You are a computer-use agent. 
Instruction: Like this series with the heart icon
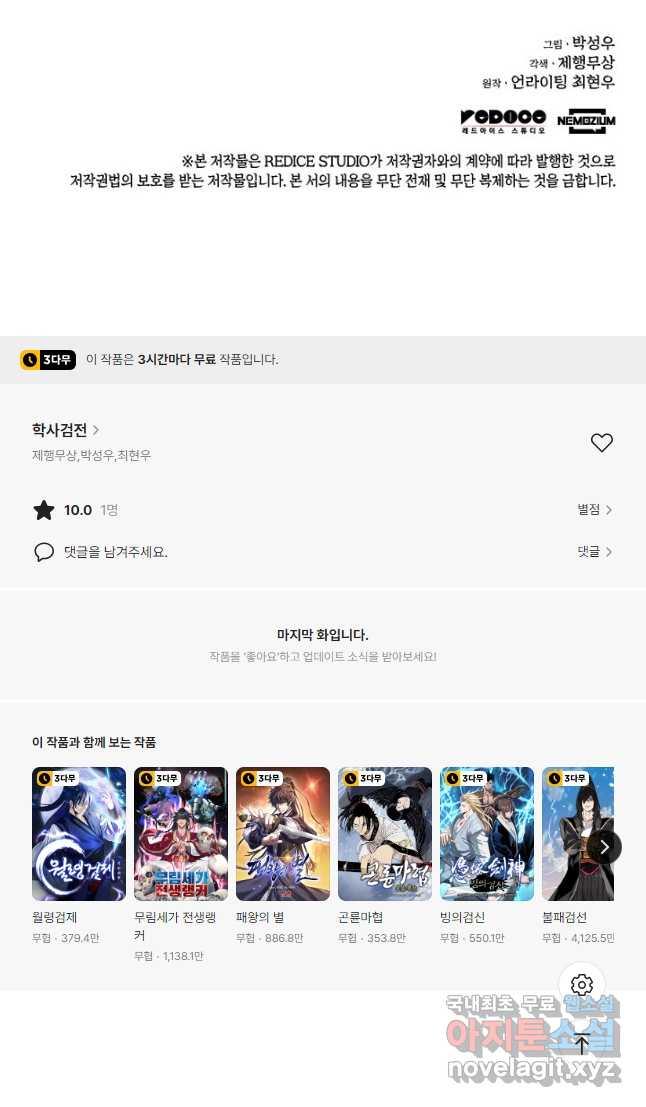coord(601,443)
